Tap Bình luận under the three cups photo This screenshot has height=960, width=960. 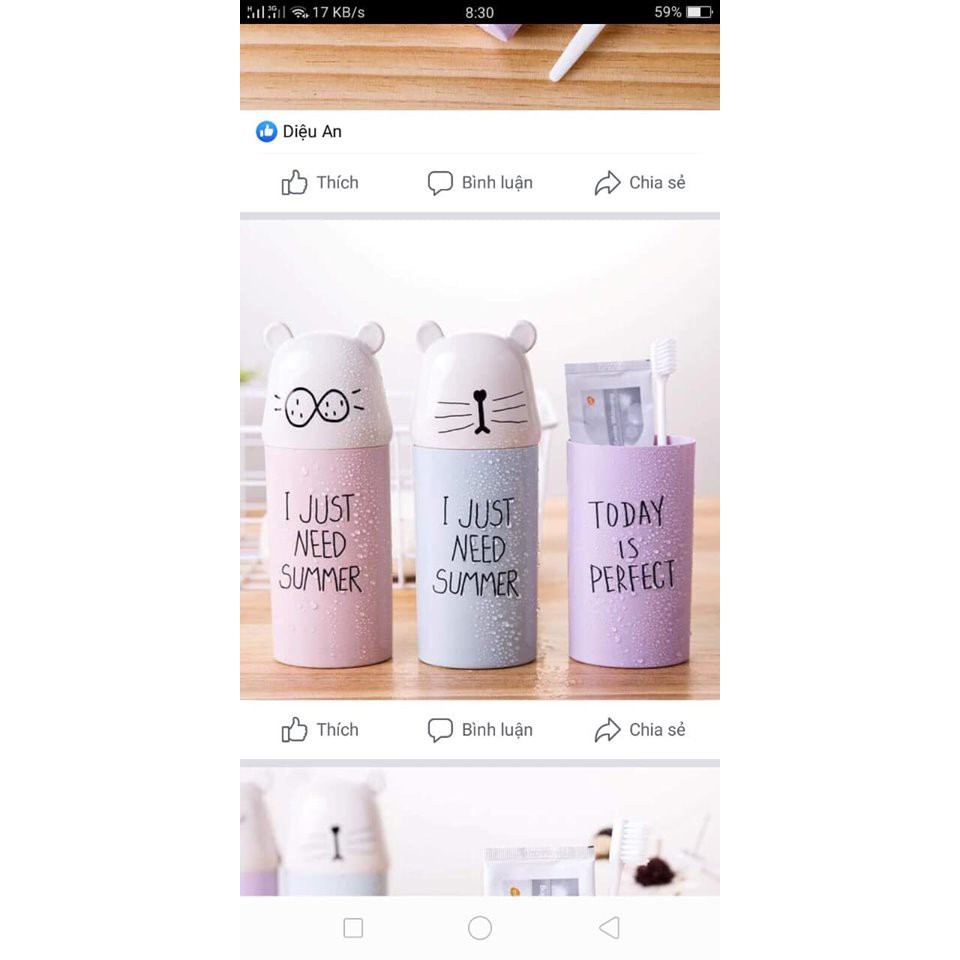(480, 730)
